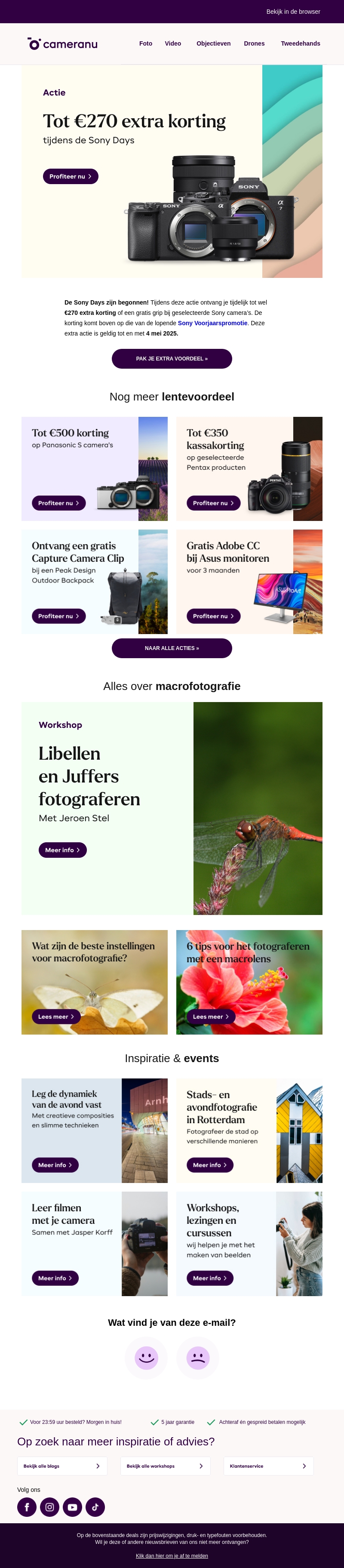Open the Sony Voorjaarspromotie link

(x=212, y=323)
